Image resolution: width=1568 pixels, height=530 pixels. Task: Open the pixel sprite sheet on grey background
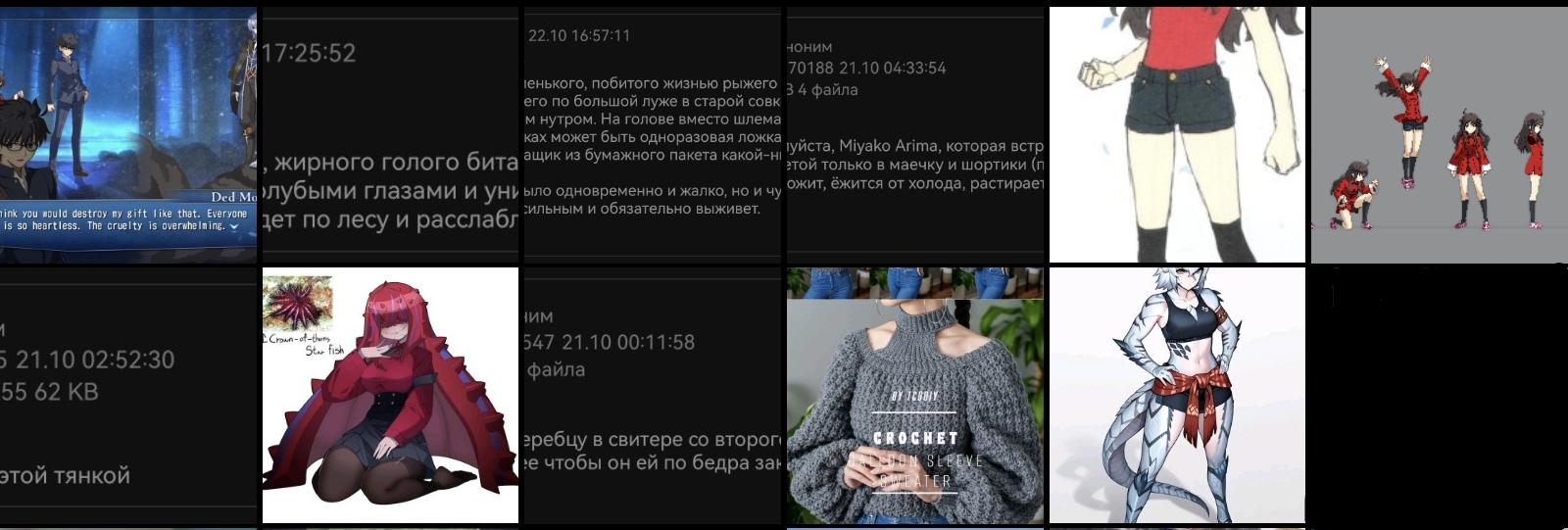tap(1439, 134)
